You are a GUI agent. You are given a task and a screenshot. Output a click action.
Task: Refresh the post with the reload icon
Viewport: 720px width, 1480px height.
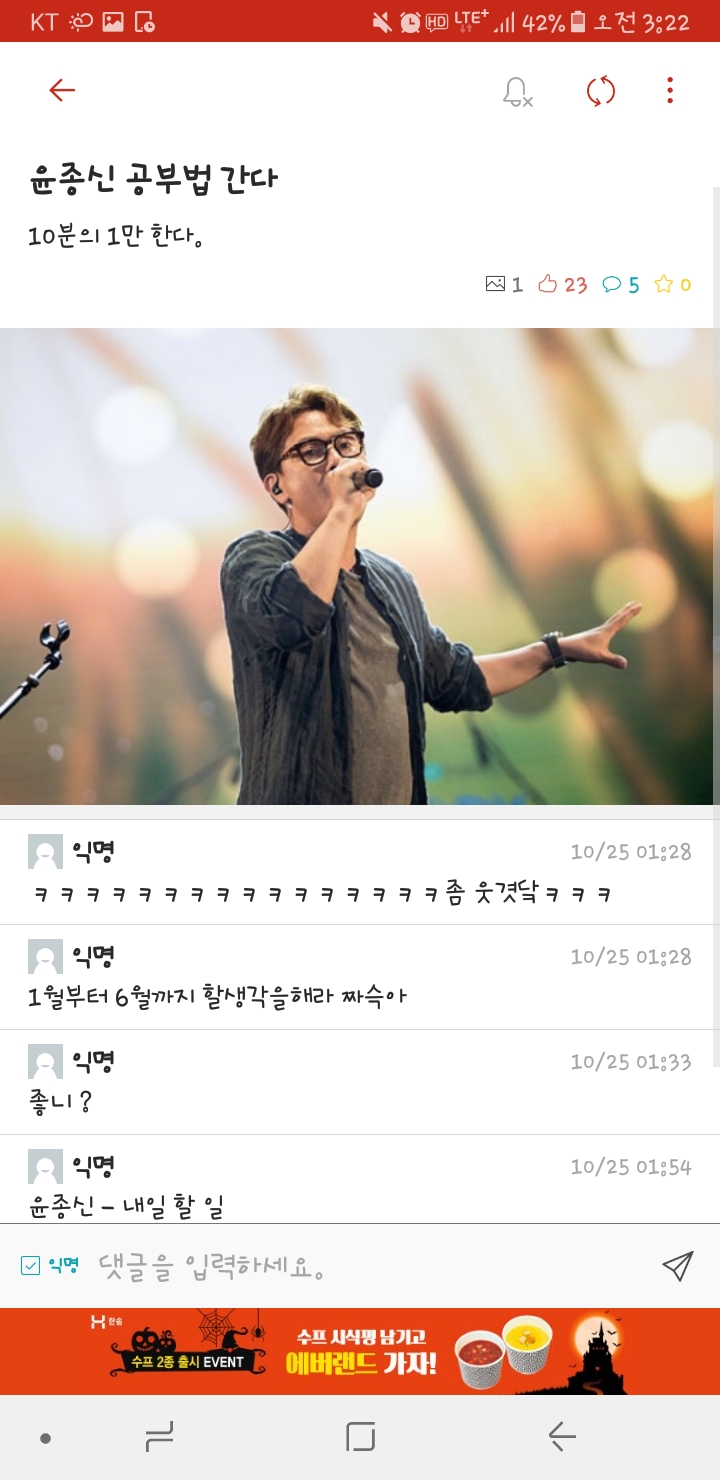(x=600, y=91)
